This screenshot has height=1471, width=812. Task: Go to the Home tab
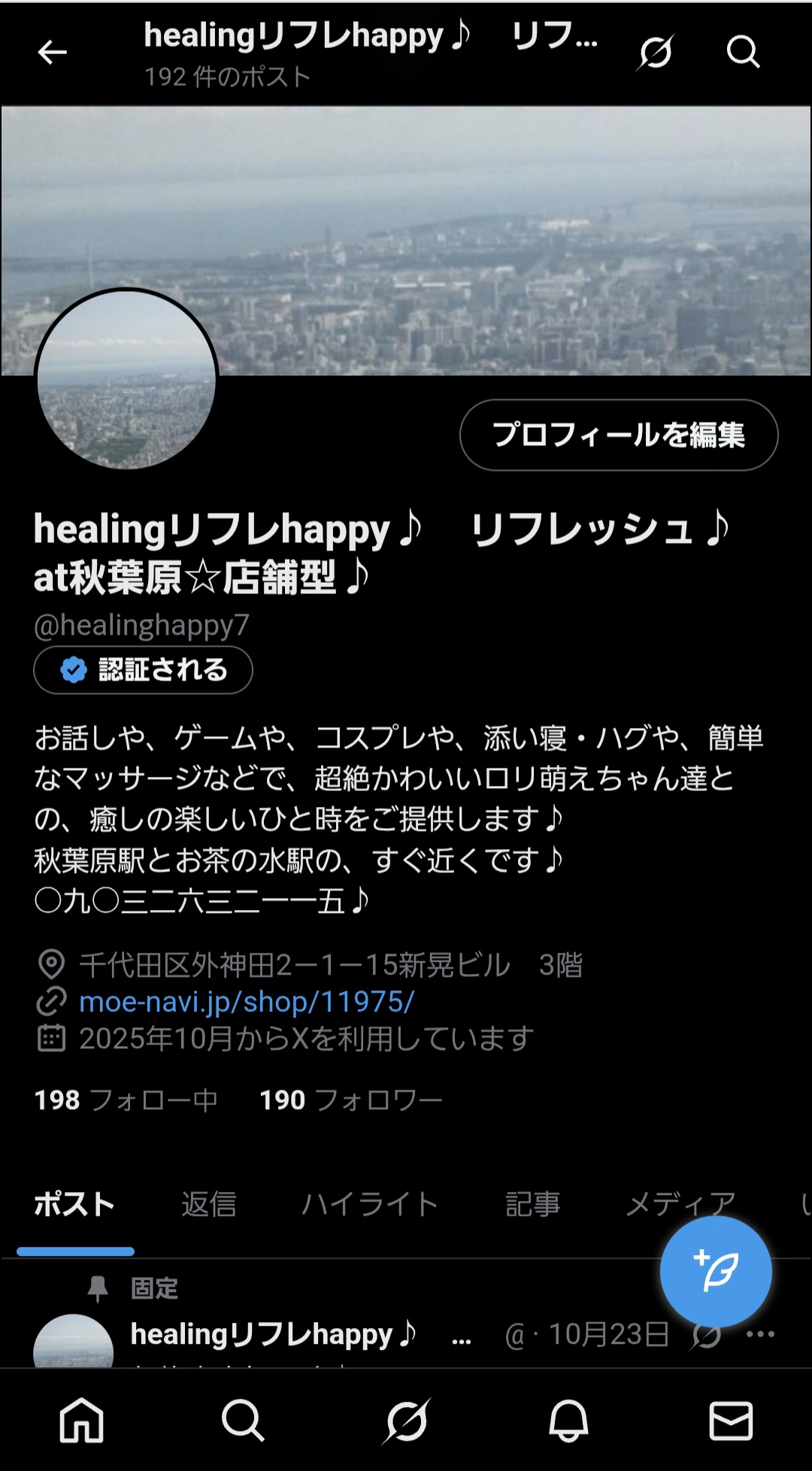(x=81, y=1421)
